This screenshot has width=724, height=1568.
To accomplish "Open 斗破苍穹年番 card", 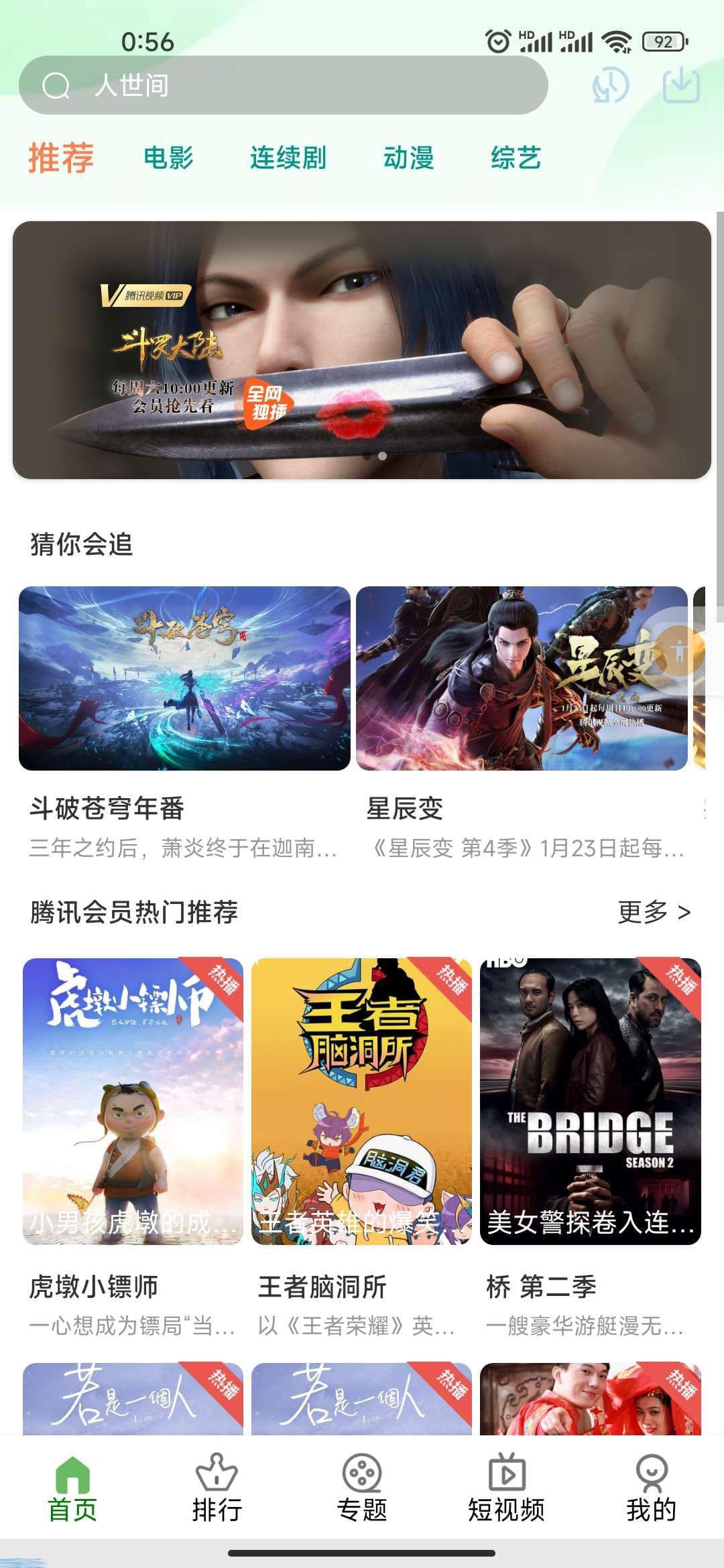I will pyautogui.click(x=184, y=678).
